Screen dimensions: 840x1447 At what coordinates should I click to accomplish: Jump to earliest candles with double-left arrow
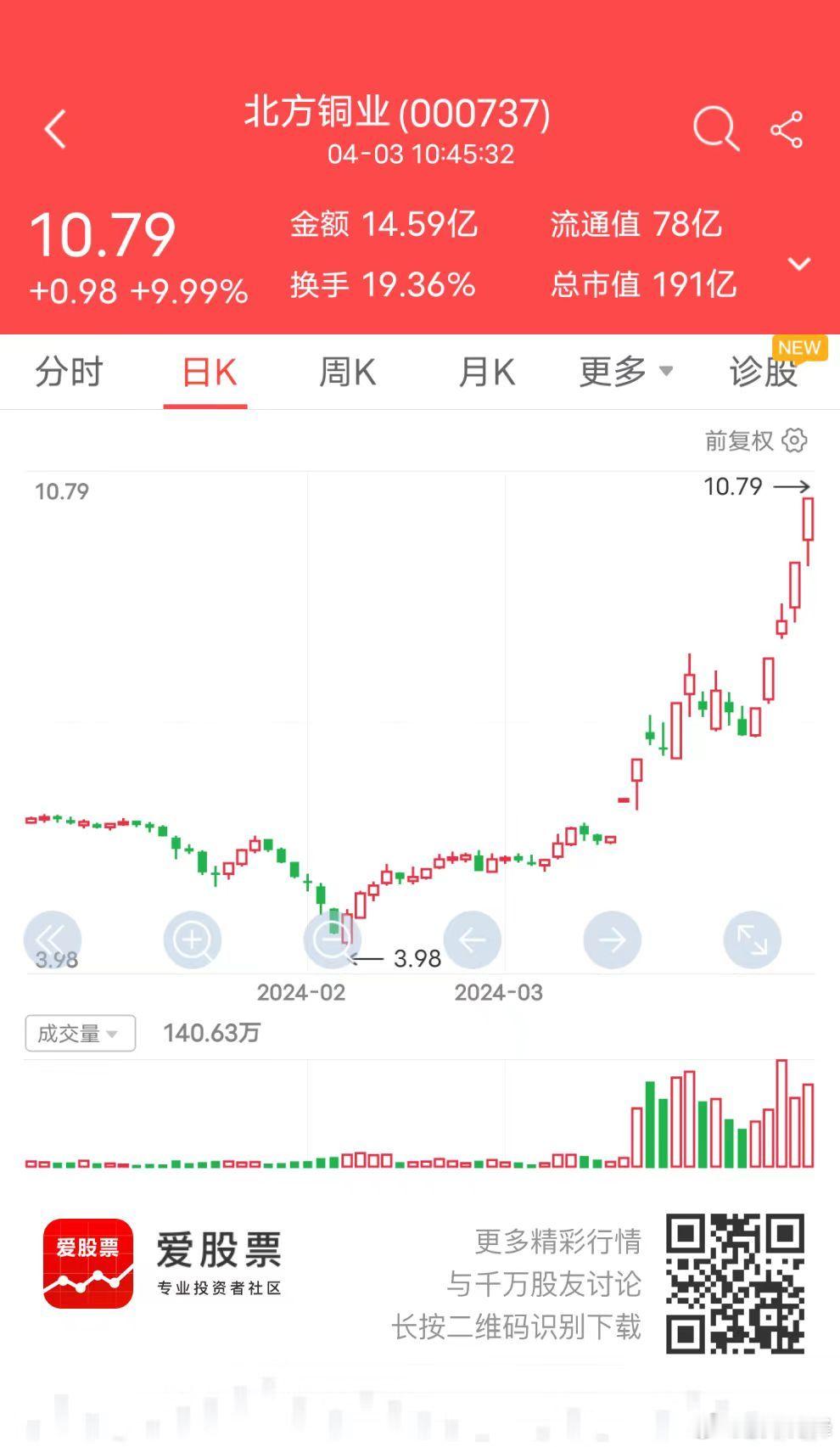point(53,940)
